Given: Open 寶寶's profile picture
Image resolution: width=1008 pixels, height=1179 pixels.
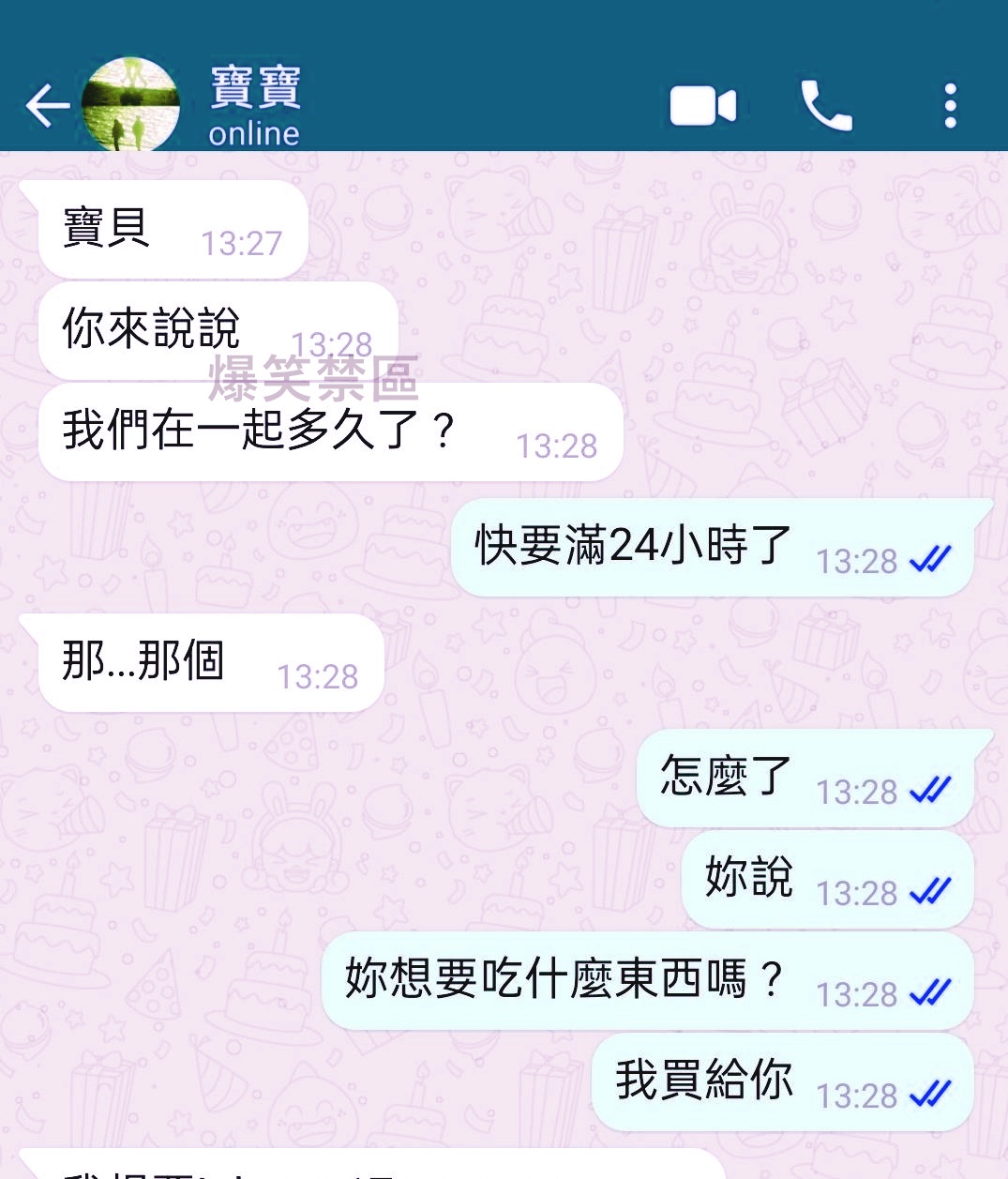Looking at the screenshot, I should coord(130,103).
